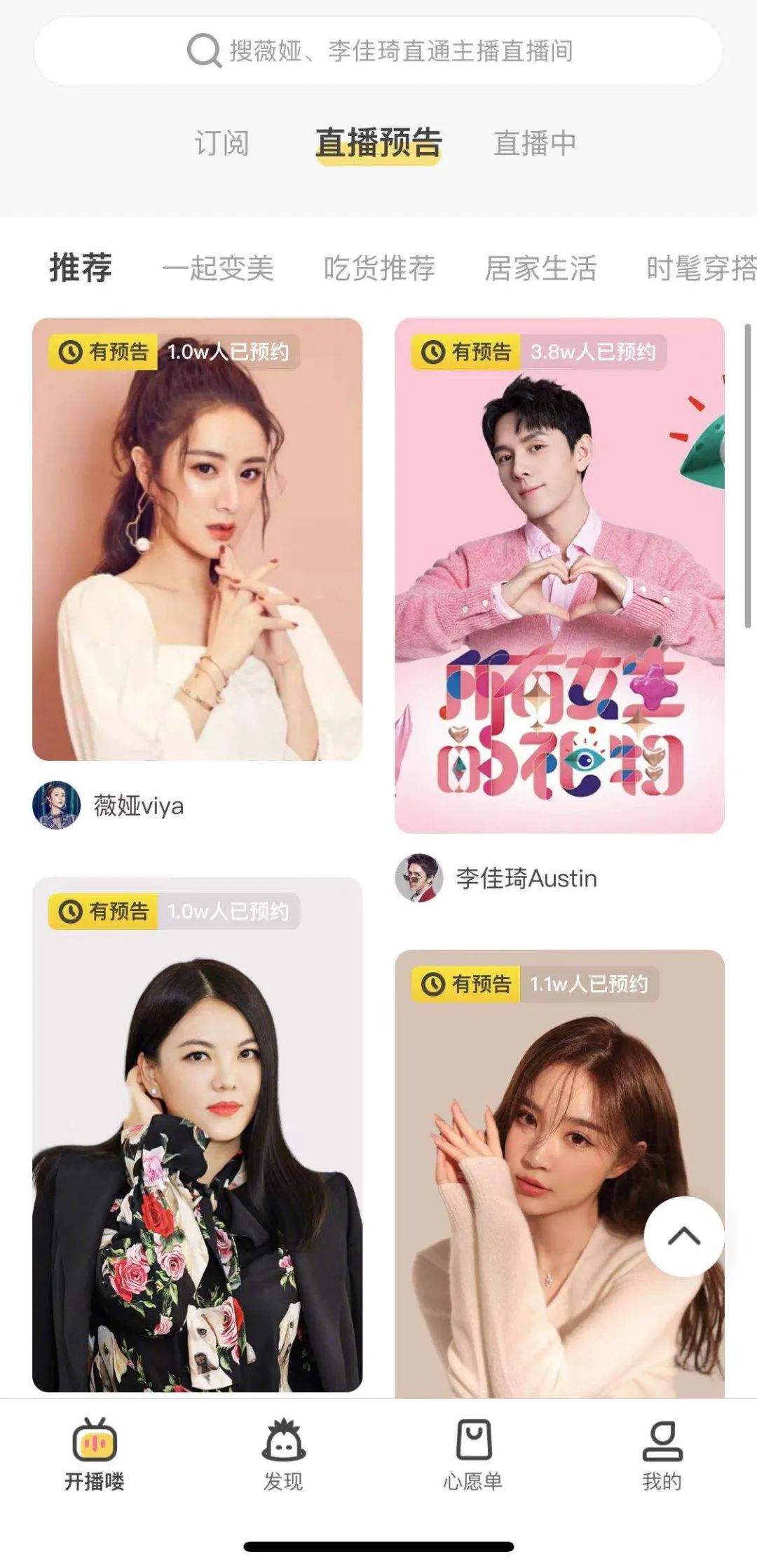757x1568 pixels.
Task: Open the 时髦穿搭 category
Action: (700, 268)
